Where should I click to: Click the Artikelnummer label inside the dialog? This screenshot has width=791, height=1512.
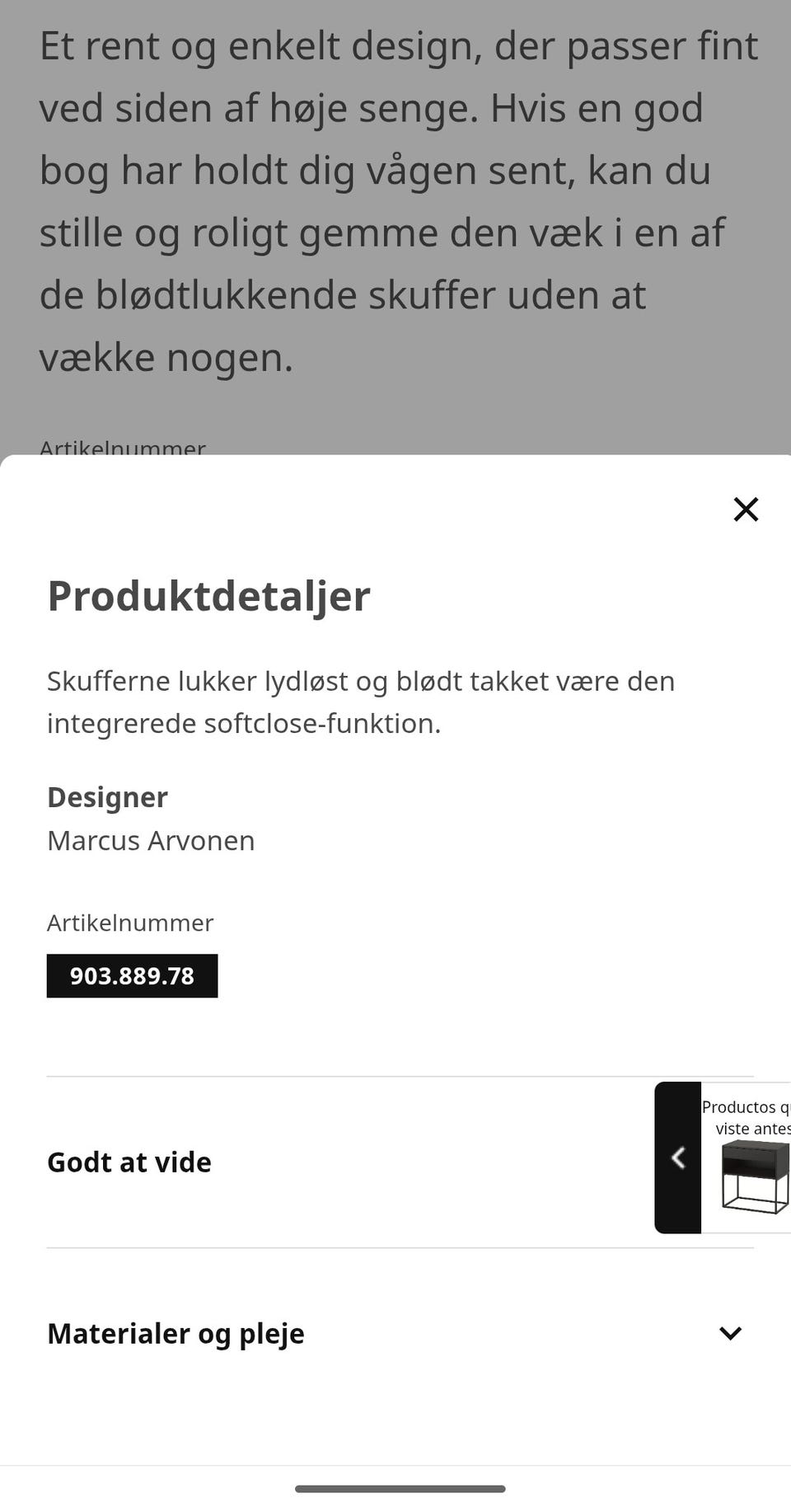coord(130,923)
